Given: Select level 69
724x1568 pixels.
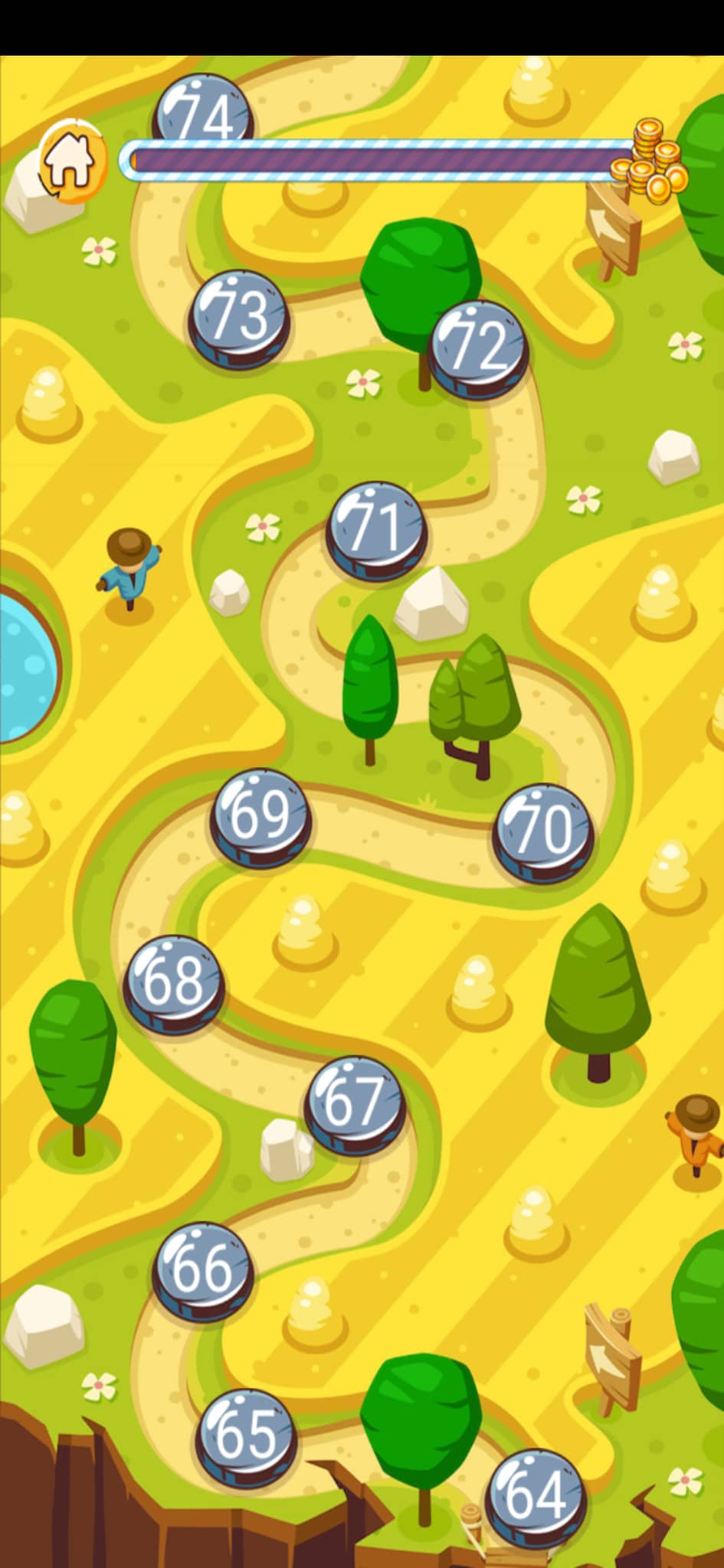Looking at the screenshot, I should 260,818.
